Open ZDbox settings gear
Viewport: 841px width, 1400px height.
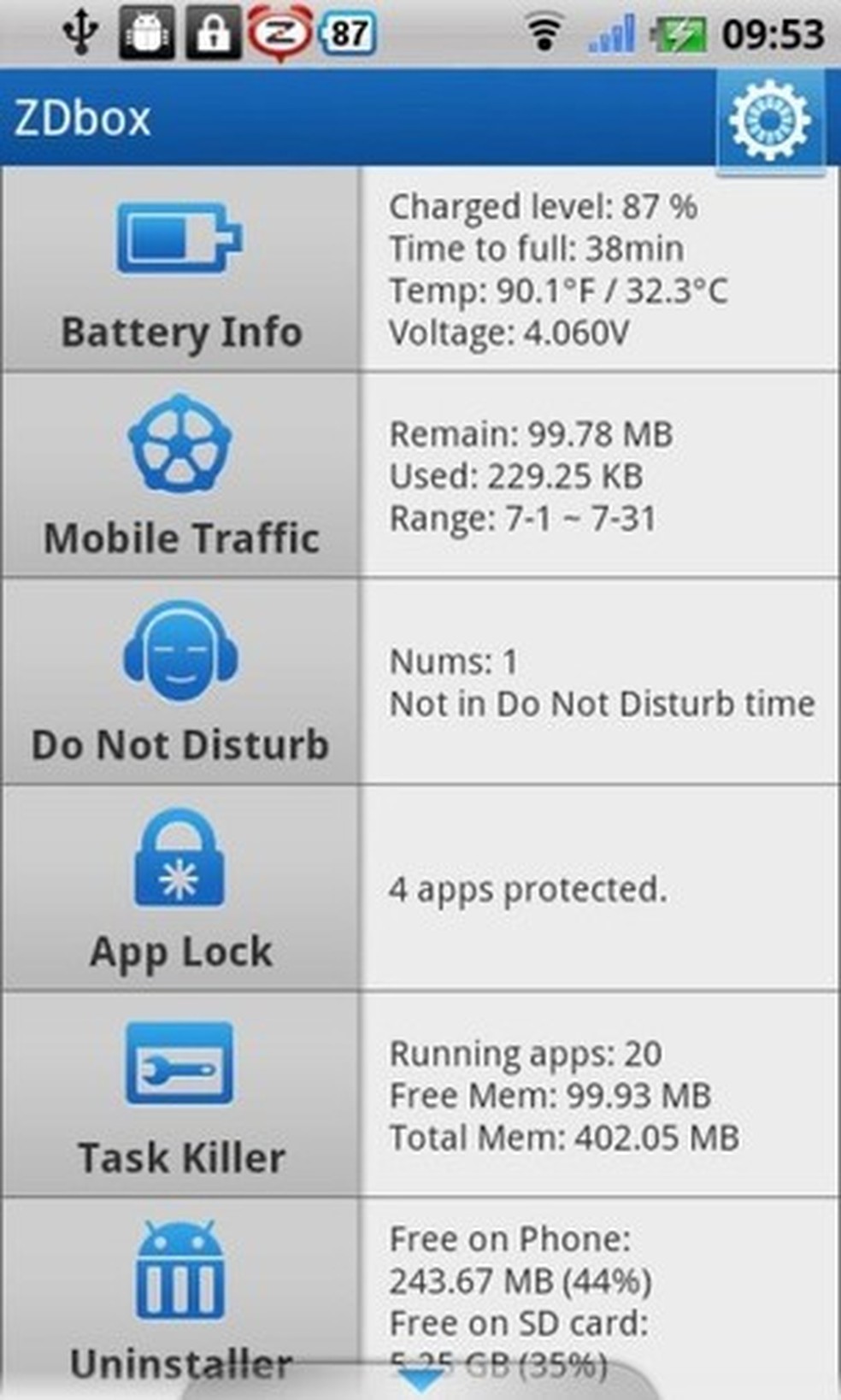[x=770, y=121]
